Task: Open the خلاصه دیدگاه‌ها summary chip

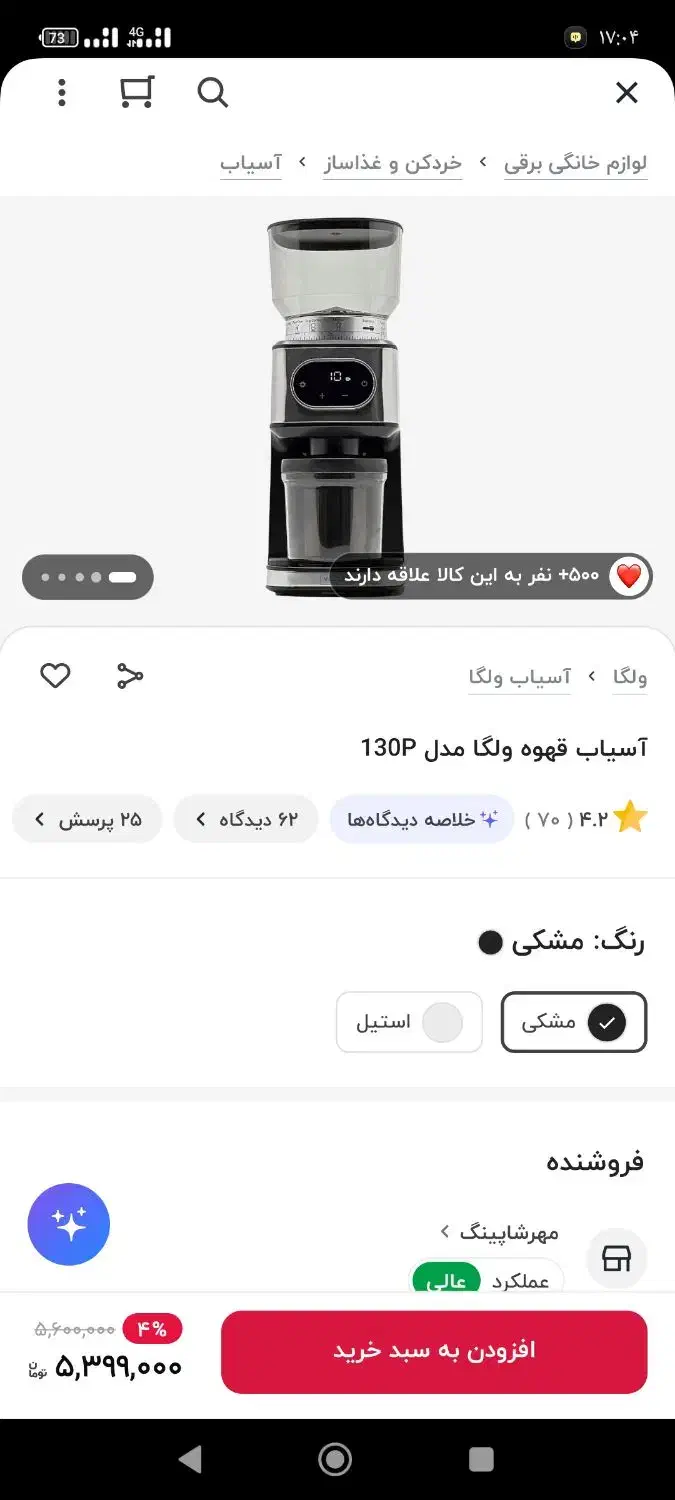Action: [x=422, y=820]
